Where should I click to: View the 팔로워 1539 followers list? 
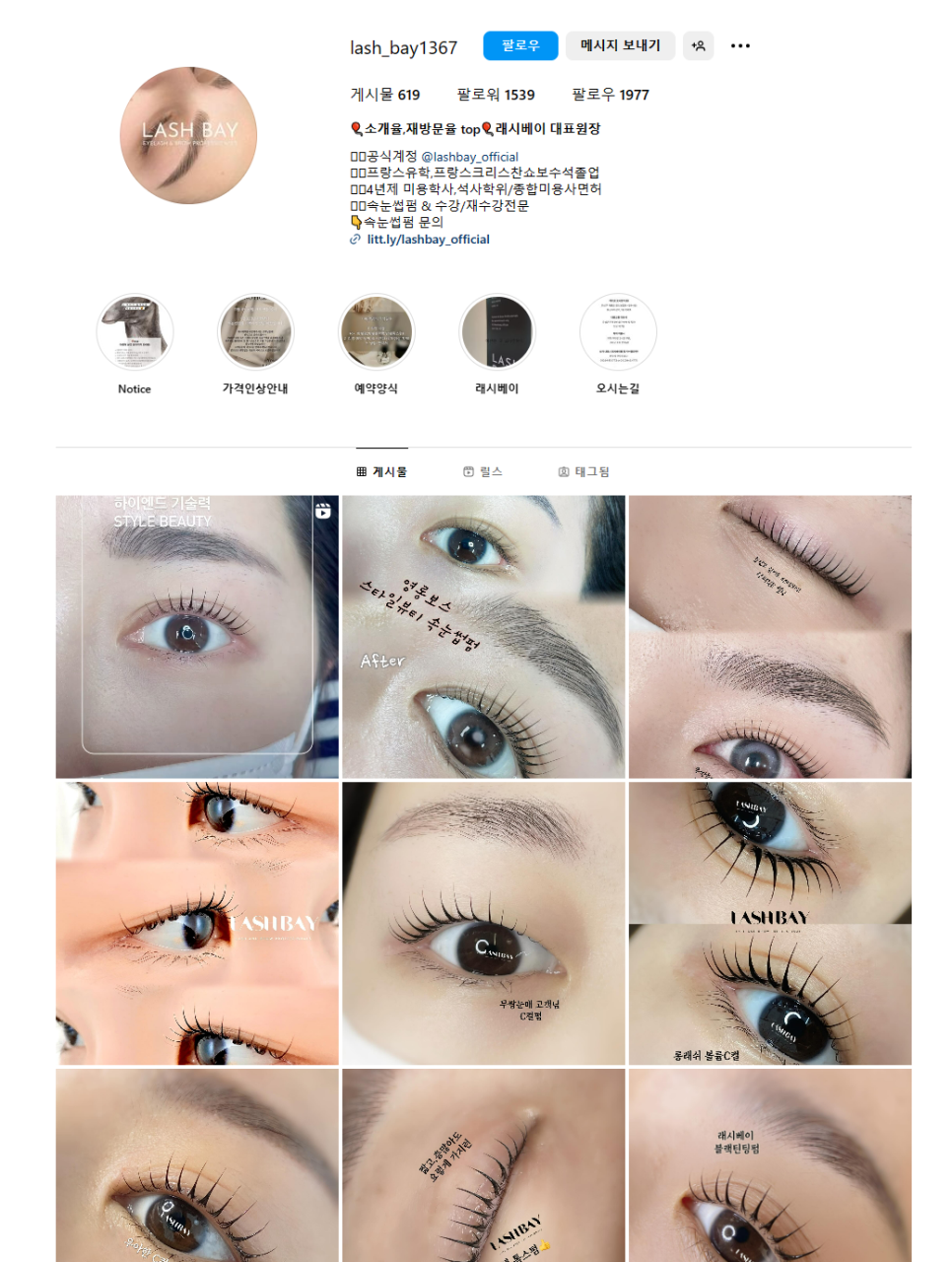[x=496, y=95]
